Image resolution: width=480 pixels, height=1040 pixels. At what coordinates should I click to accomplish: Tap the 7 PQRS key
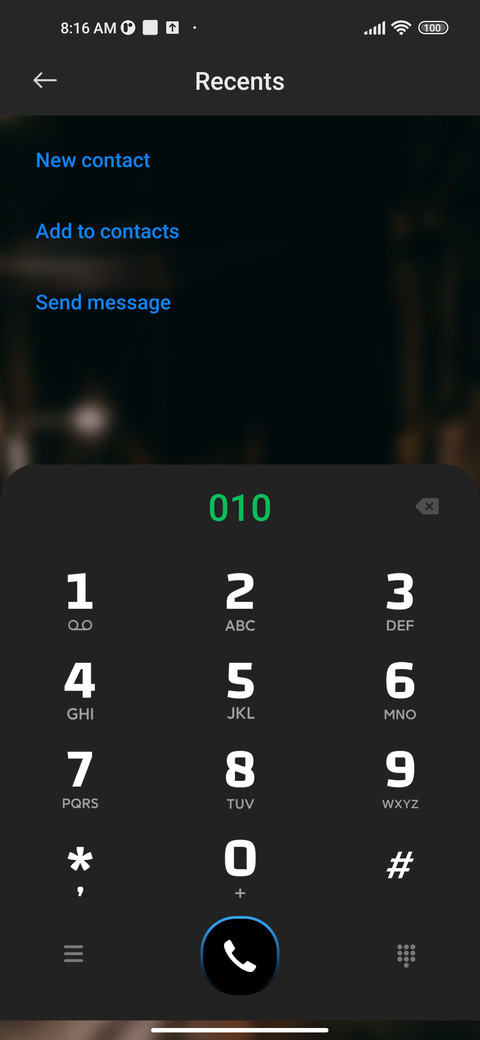pos(80,780)
